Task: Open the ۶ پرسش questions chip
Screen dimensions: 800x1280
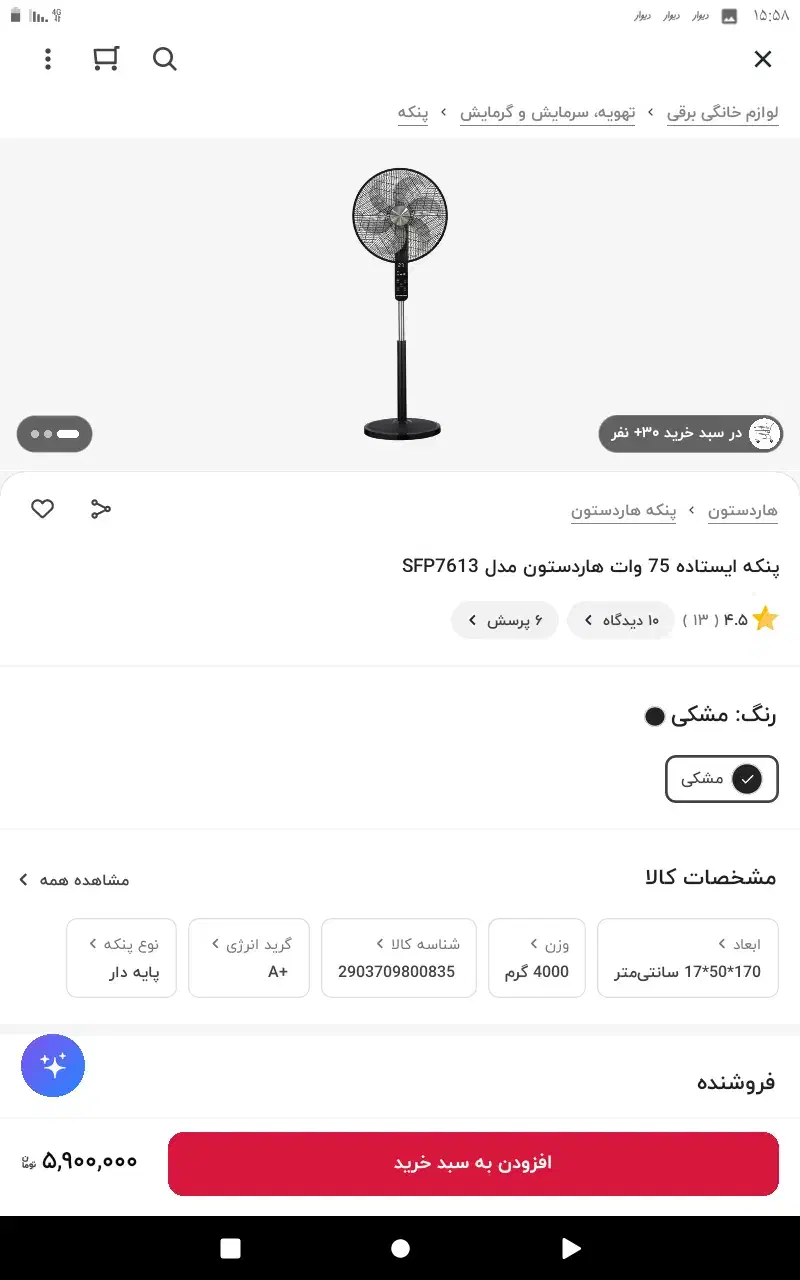Action: pyautogui.click(x=505, y=620)
